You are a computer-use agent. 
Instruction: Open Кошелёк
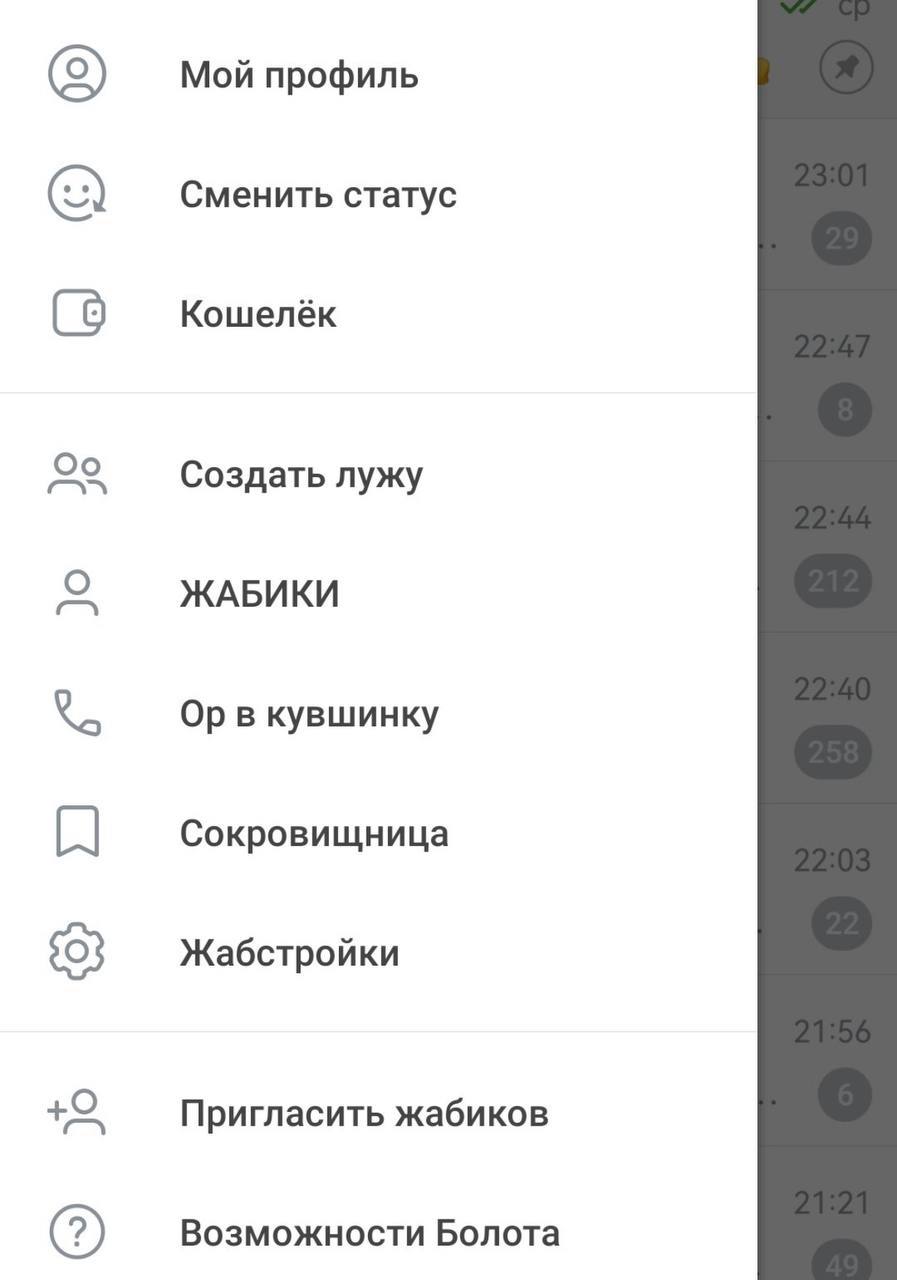coord(258,314)
